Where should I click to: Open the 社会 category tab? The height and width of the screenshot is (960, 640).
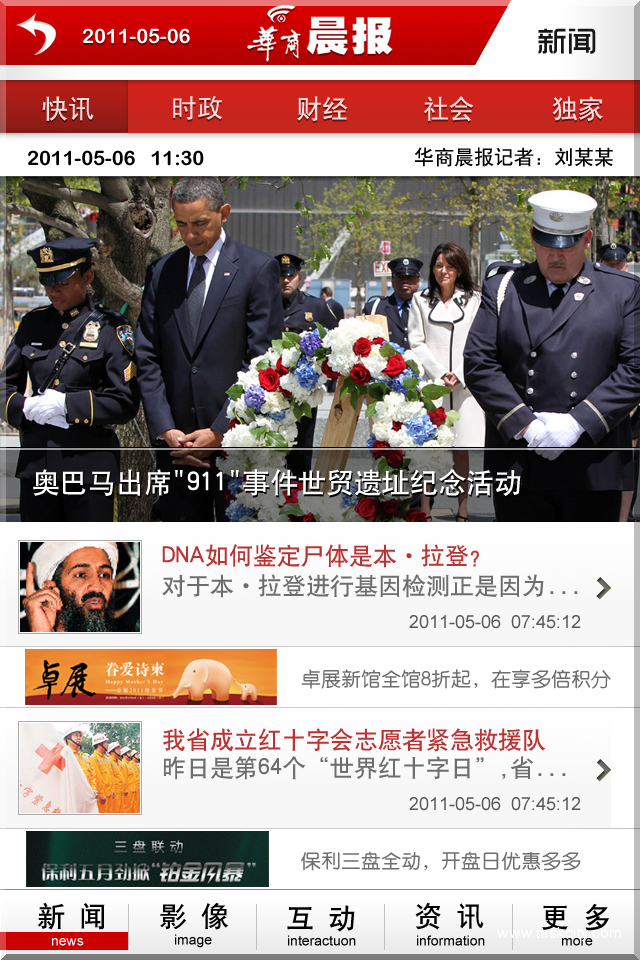coord(448,108)
